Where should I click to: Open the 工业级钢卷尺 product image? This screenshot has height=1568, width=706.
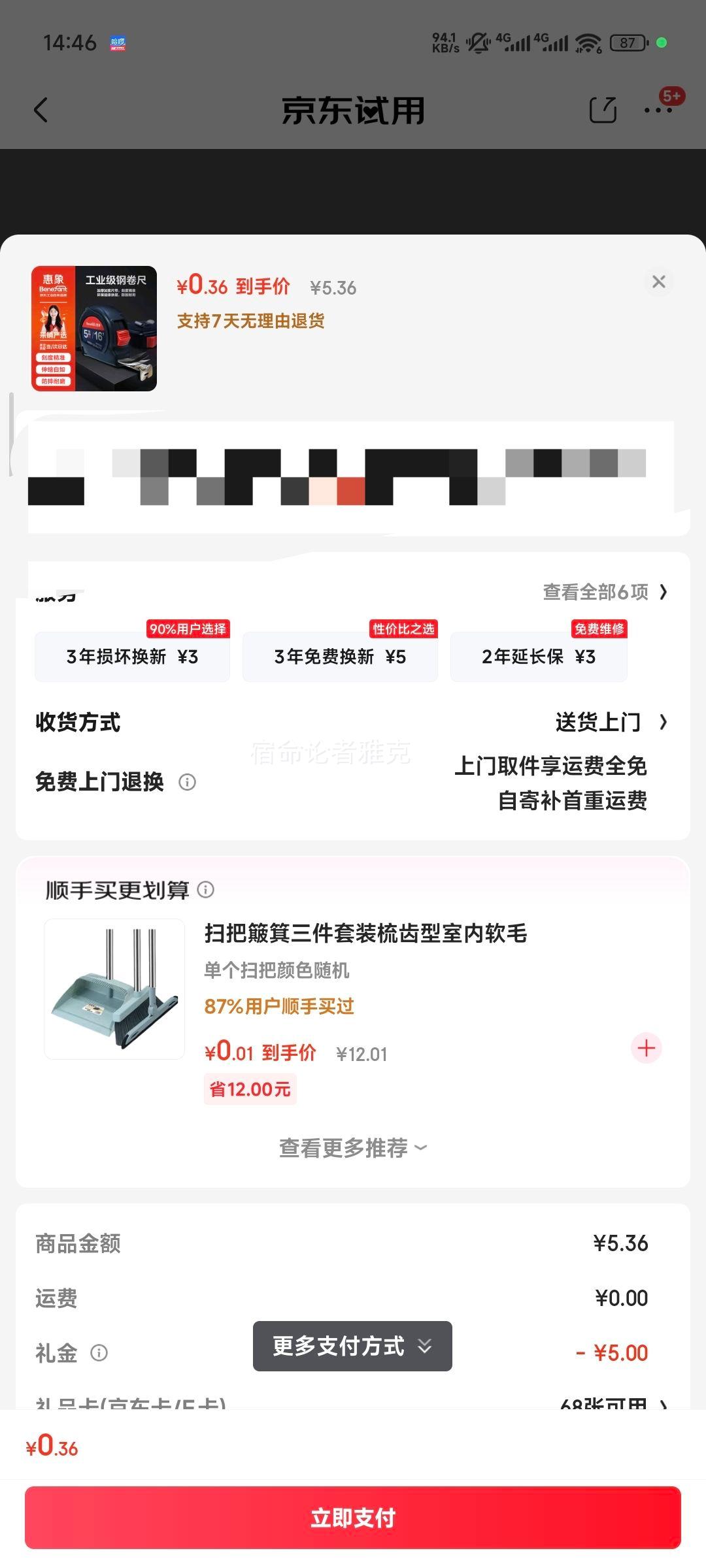pyautogui.click(x=94, y=329)
